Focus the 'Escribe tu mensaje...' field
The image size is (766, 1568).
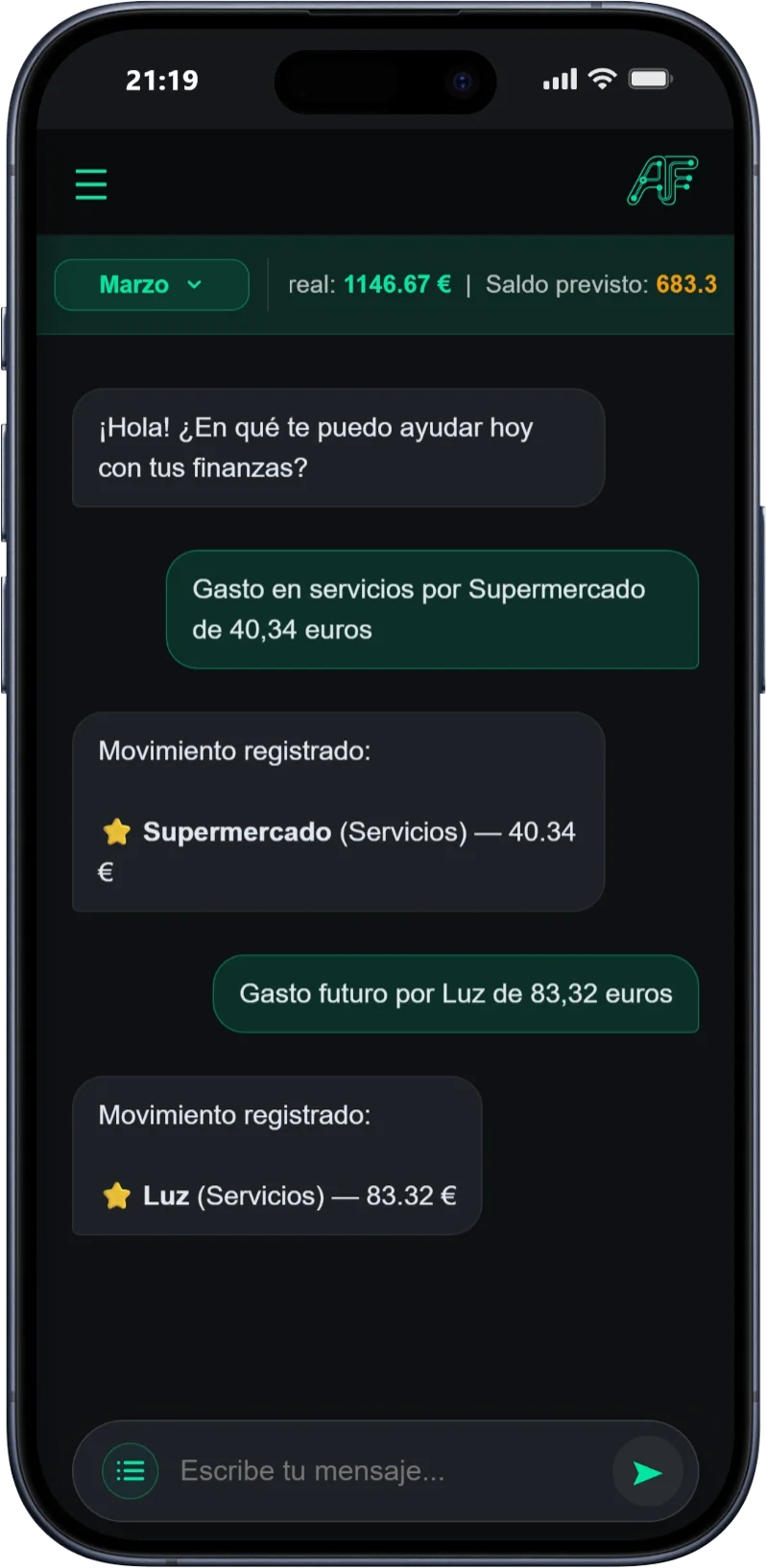[x=384, y=1470]
